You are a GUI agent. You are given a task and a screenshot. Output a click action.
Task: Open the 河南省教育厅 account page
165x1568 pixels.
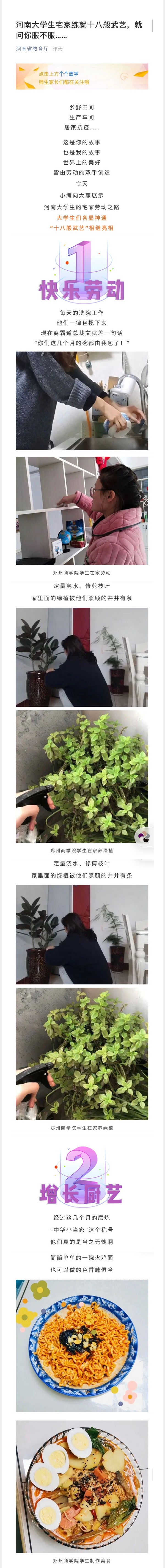pos(32,49)
